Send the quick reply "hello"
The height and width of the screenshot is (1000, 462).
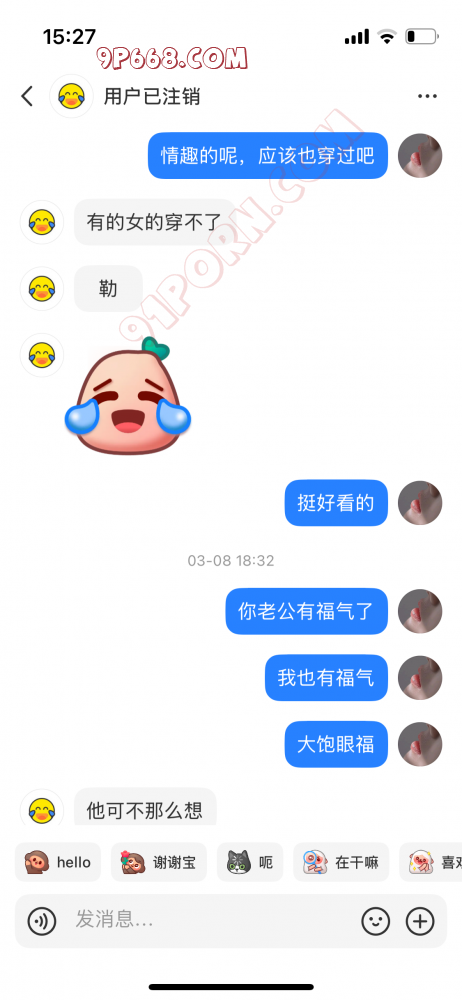[x=58, y=862]
